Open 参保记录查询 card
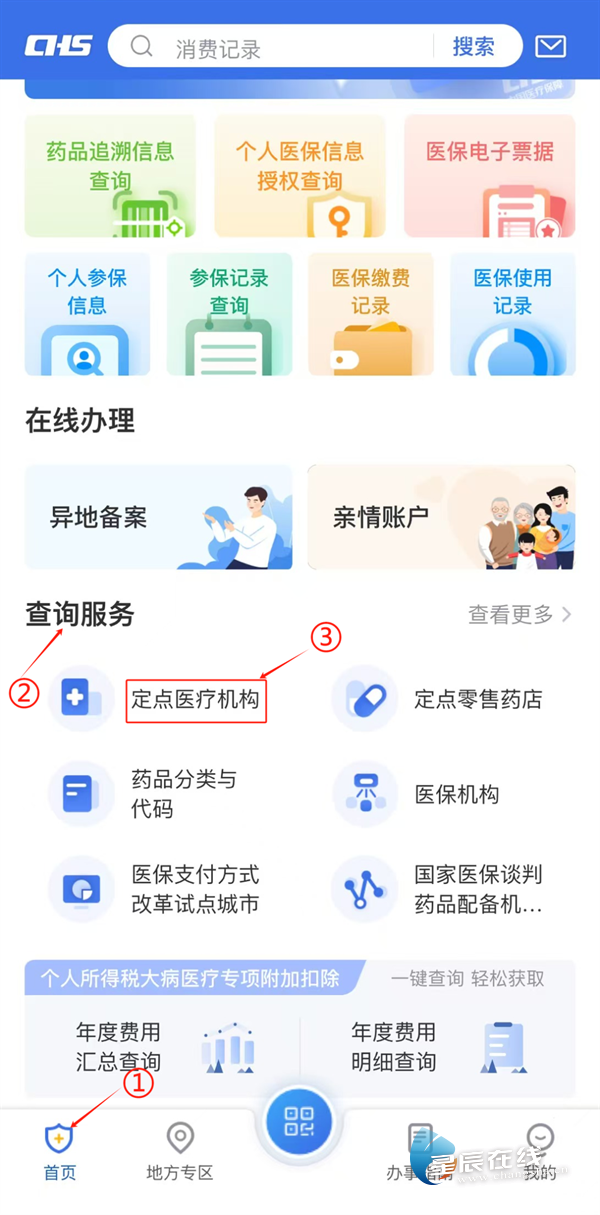The height and width of the screenshot is (1215, 600). tap(229, 314)
